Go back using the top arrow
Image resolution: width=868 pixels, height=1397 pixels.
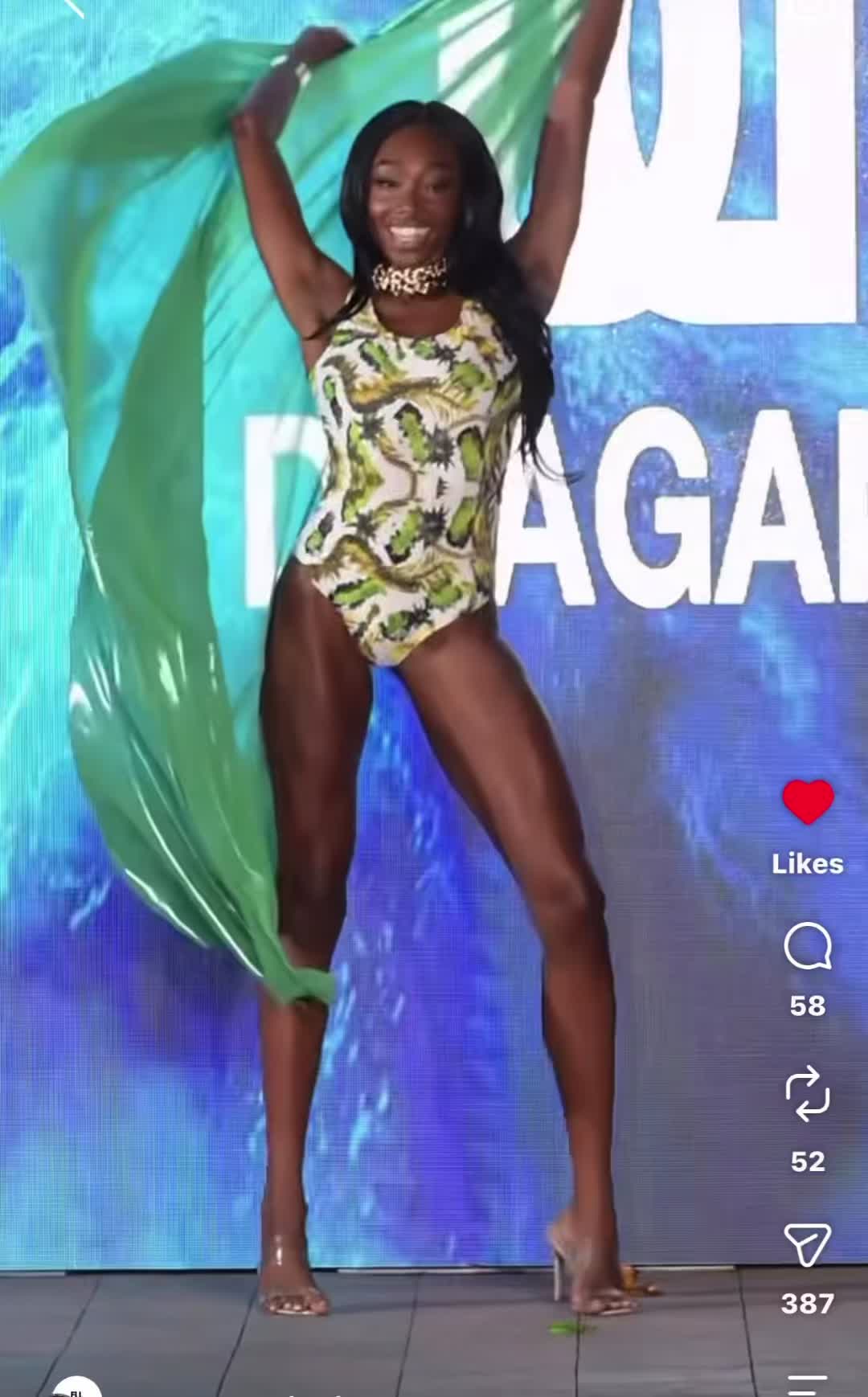(74, 6)
